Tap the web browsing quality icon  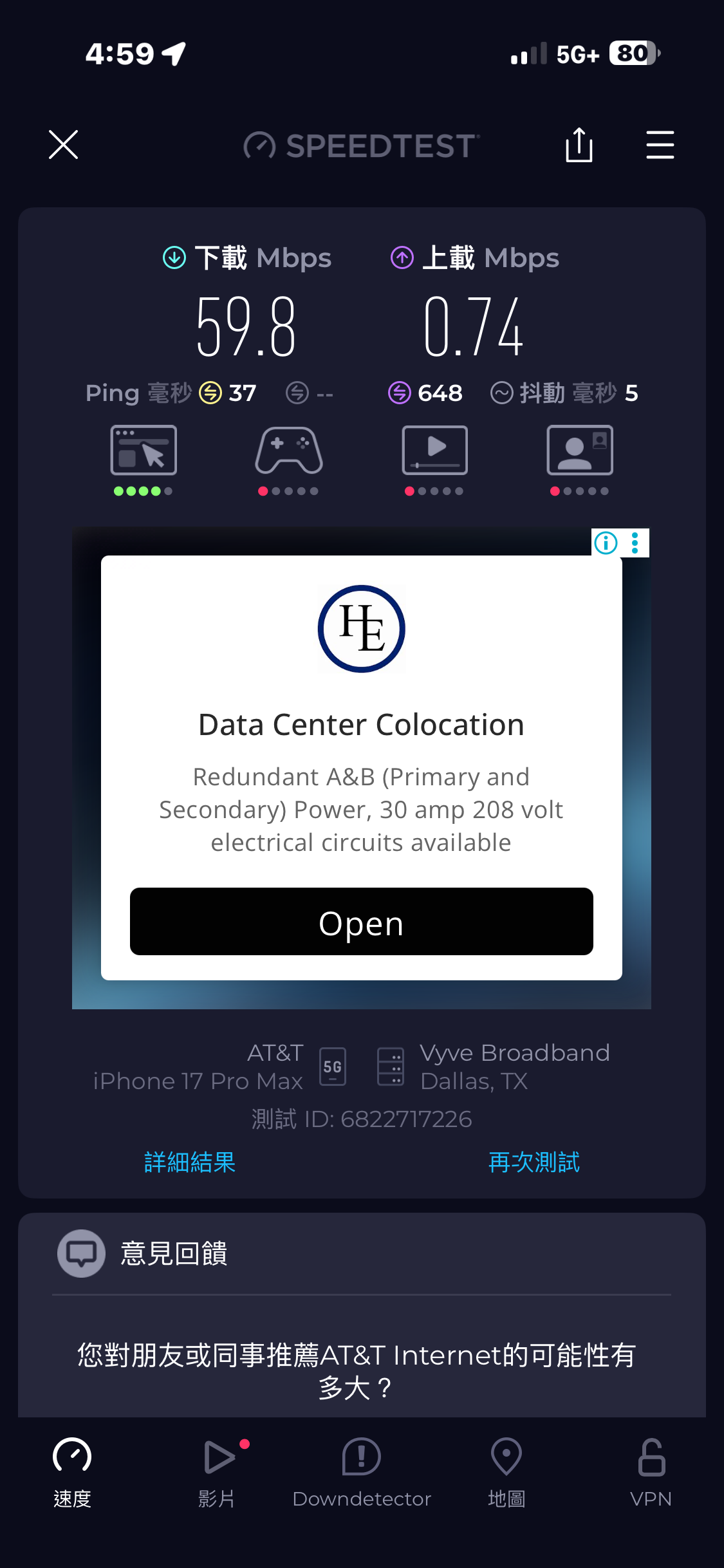[143, 451]
